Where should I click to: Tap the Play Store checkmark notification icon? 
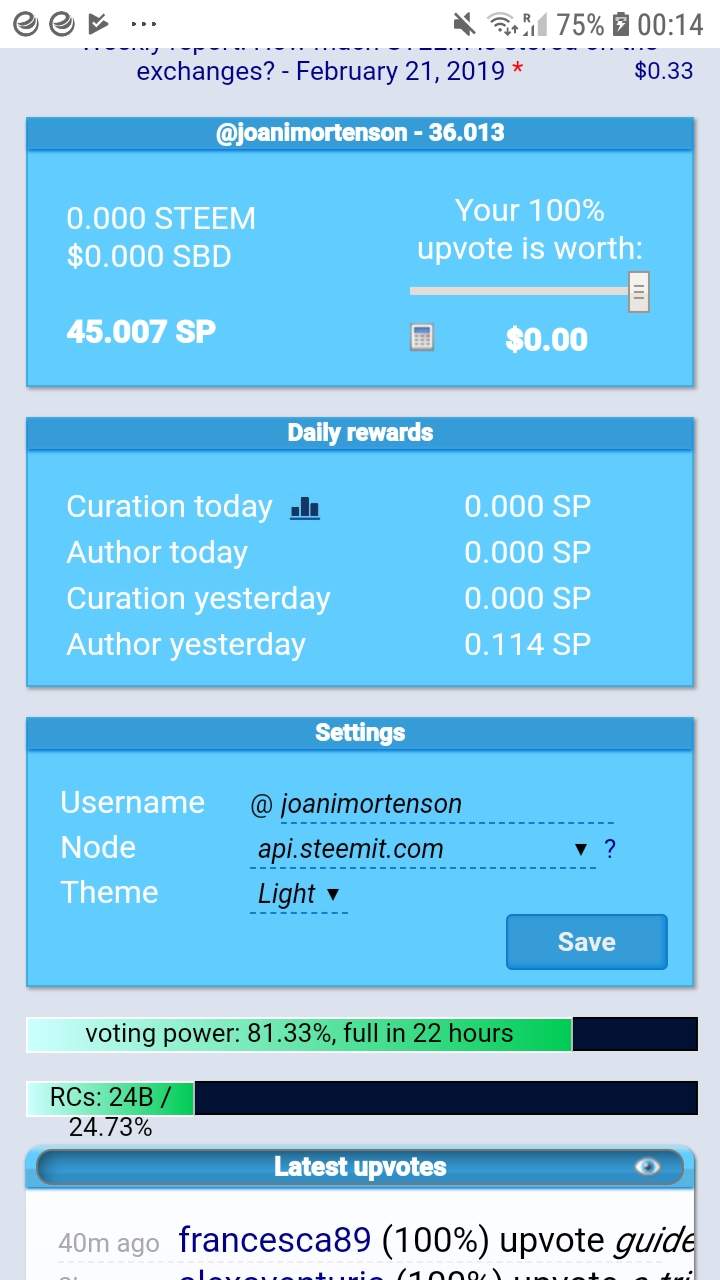tap(97, 23)
